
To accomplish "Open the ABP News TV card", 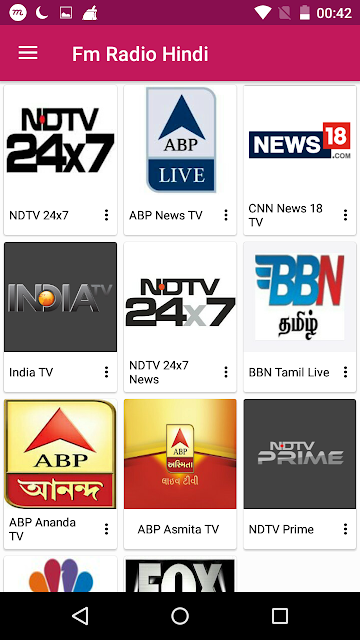I will pyautogui.click(x=180, y=160).
